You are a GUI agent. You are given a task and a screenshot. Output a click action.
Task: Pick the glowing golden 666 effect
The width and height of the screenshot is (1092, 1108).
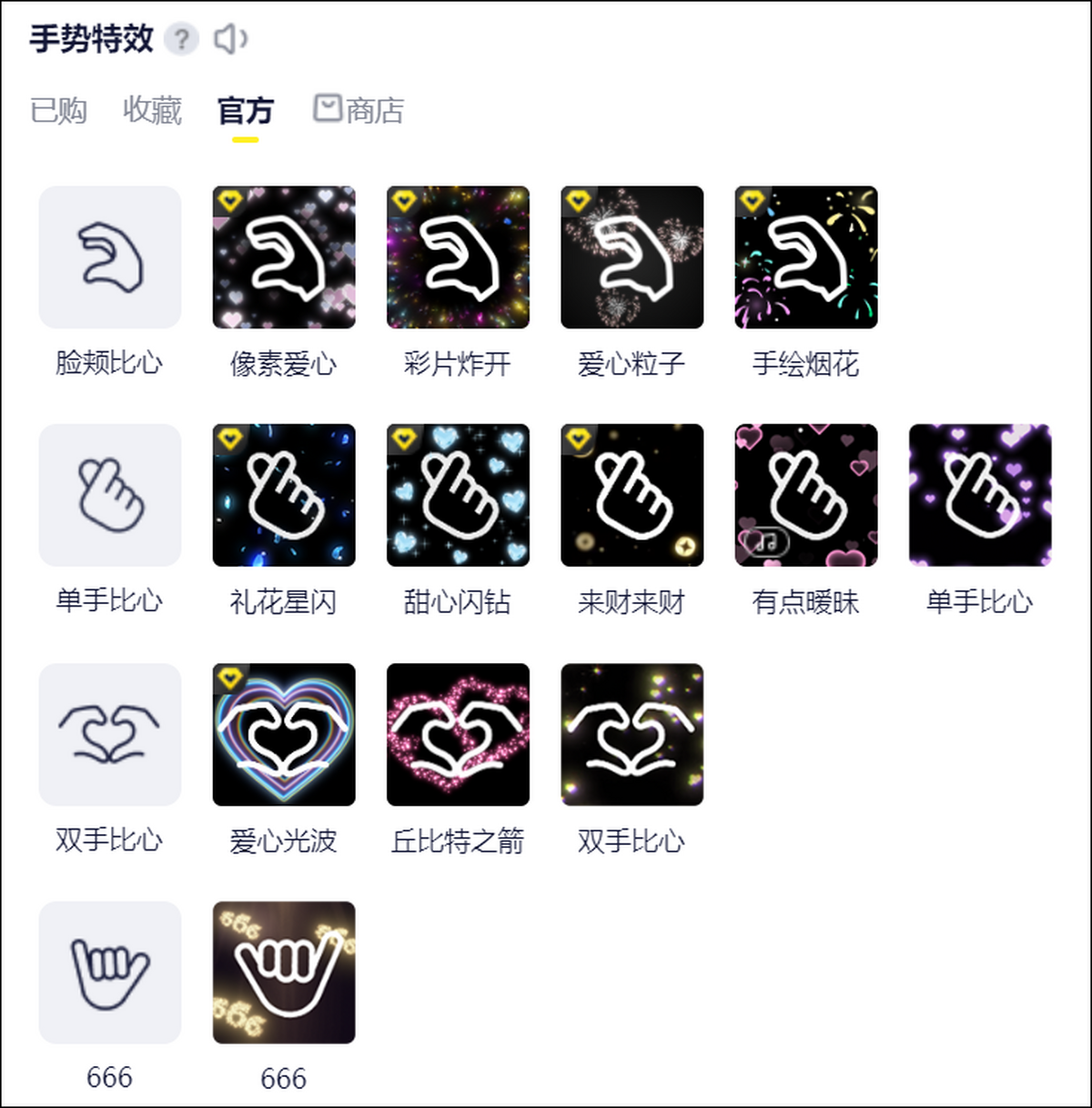point(284,972)
